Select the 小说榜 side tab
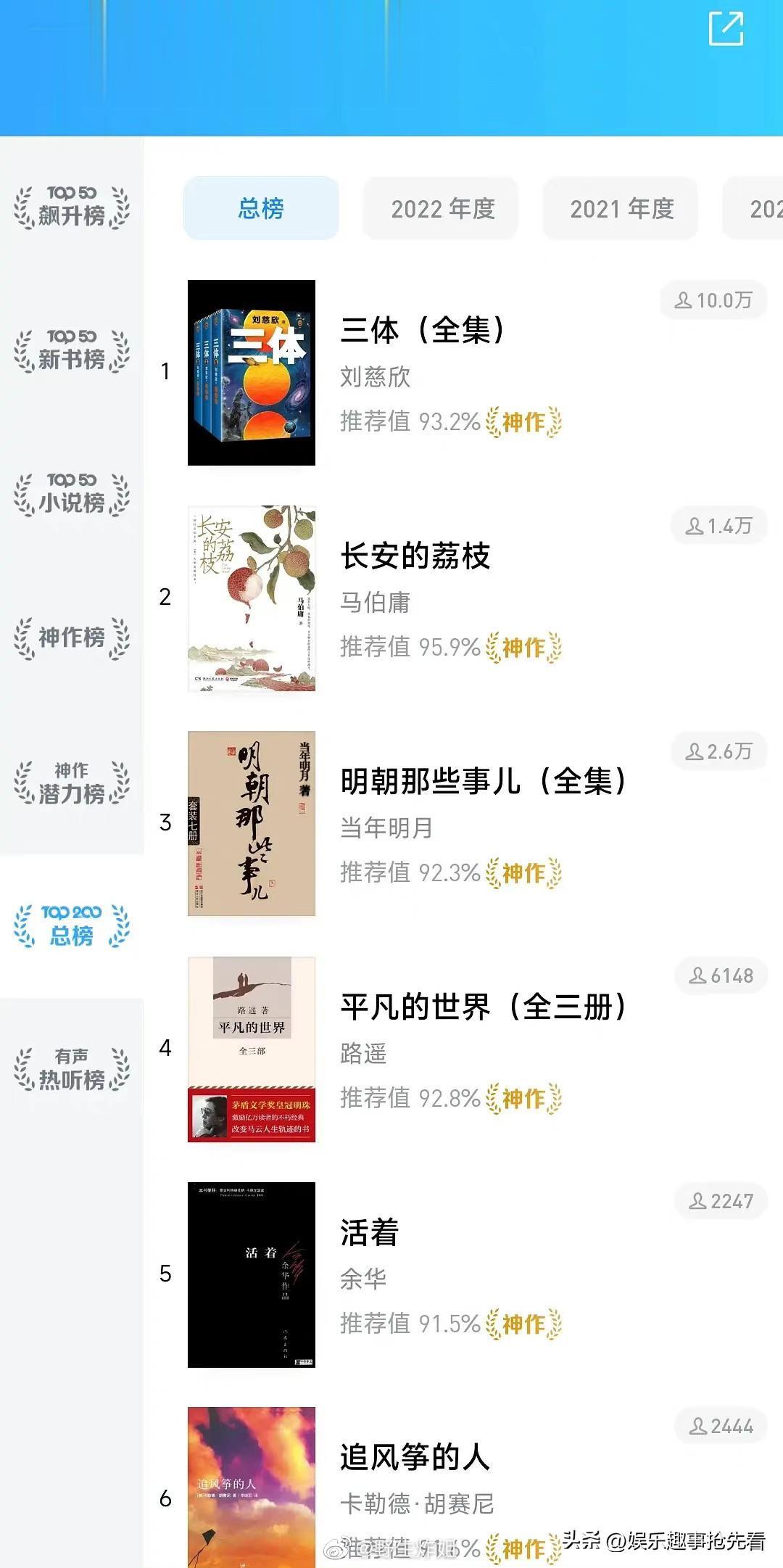The image size is (783, 1568). tap(72, 494)
